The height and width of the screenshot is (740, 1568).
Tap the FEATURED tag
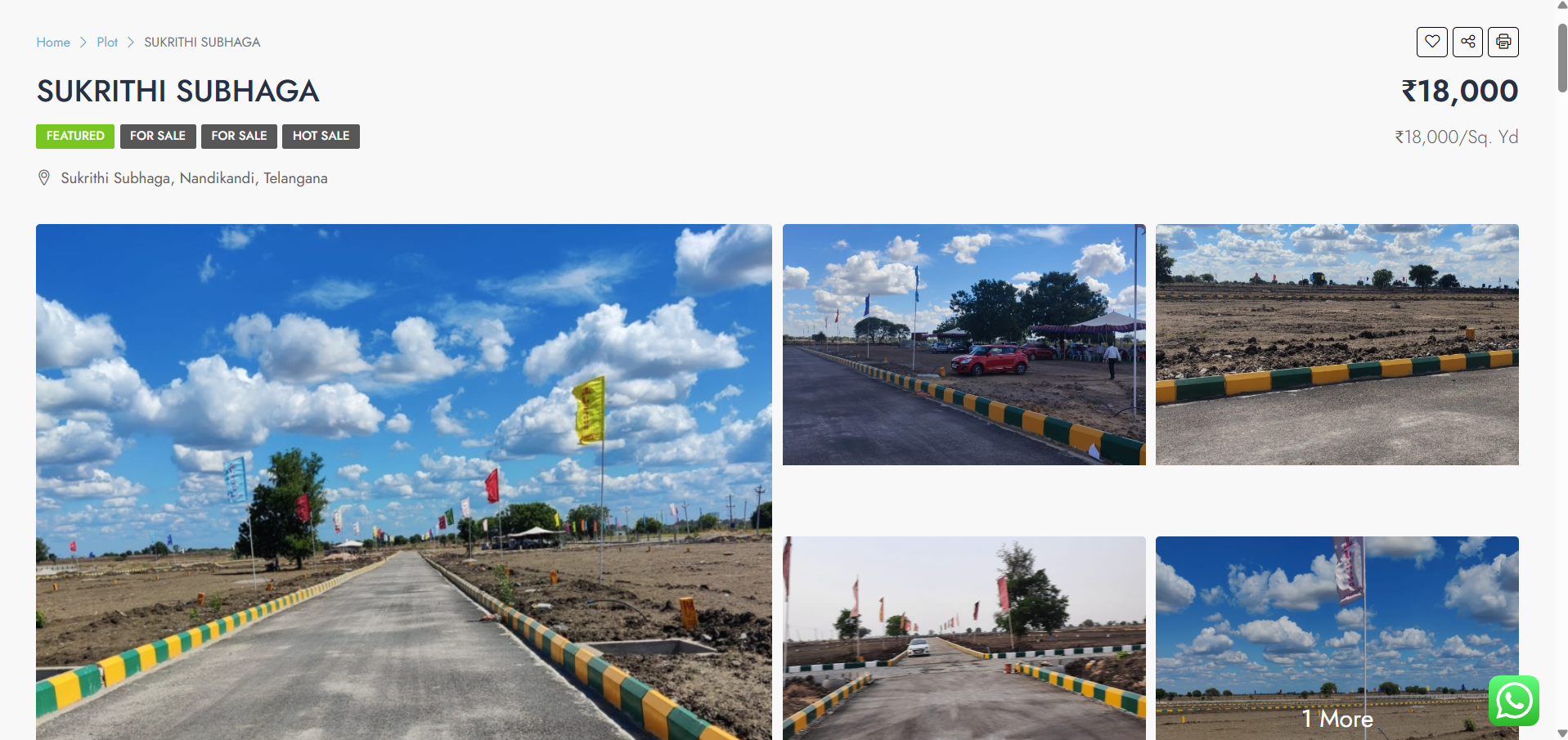pyautogui.click(x=75, y=136)
